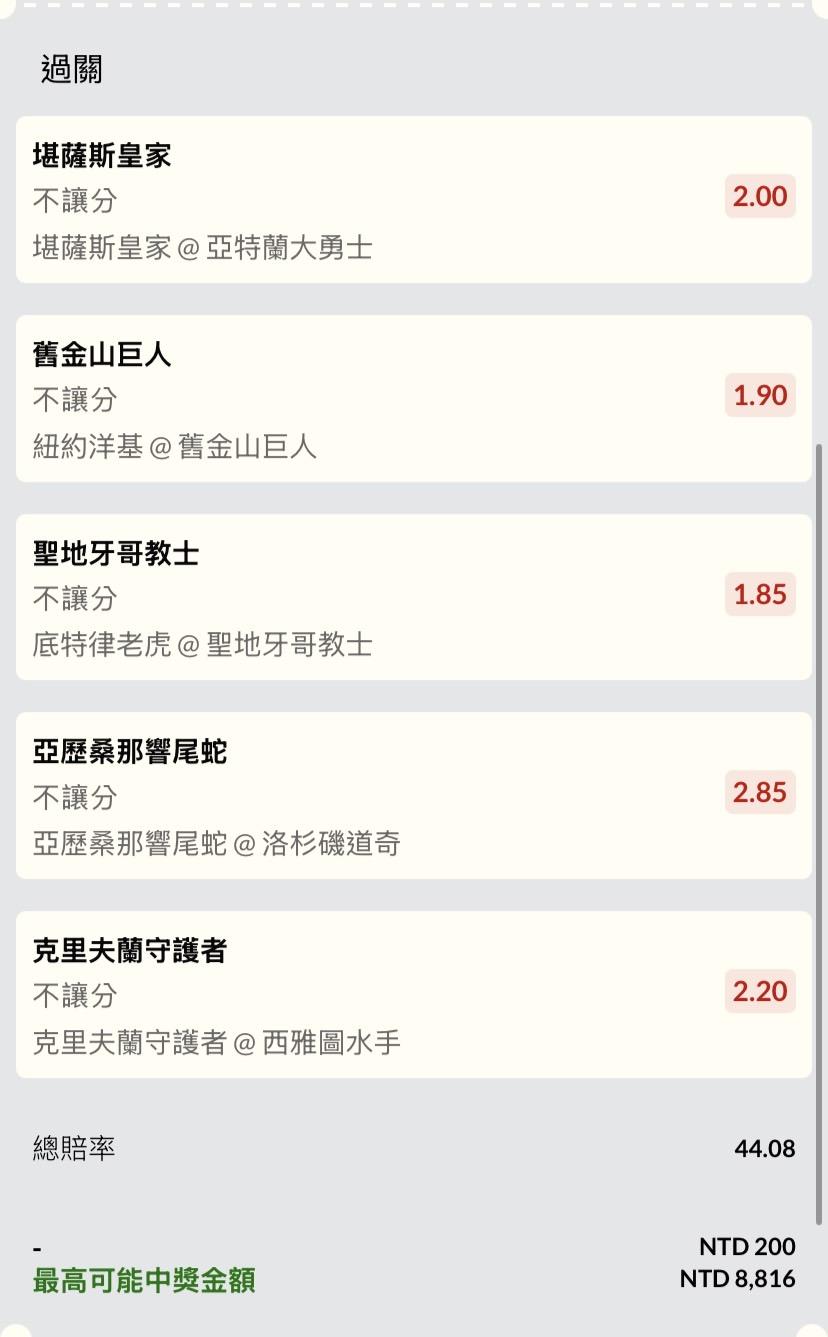828x1337 pixels.
Task: Select the 亞歷桑那響尾蛇 bet selection card
Action: [413, 795]
